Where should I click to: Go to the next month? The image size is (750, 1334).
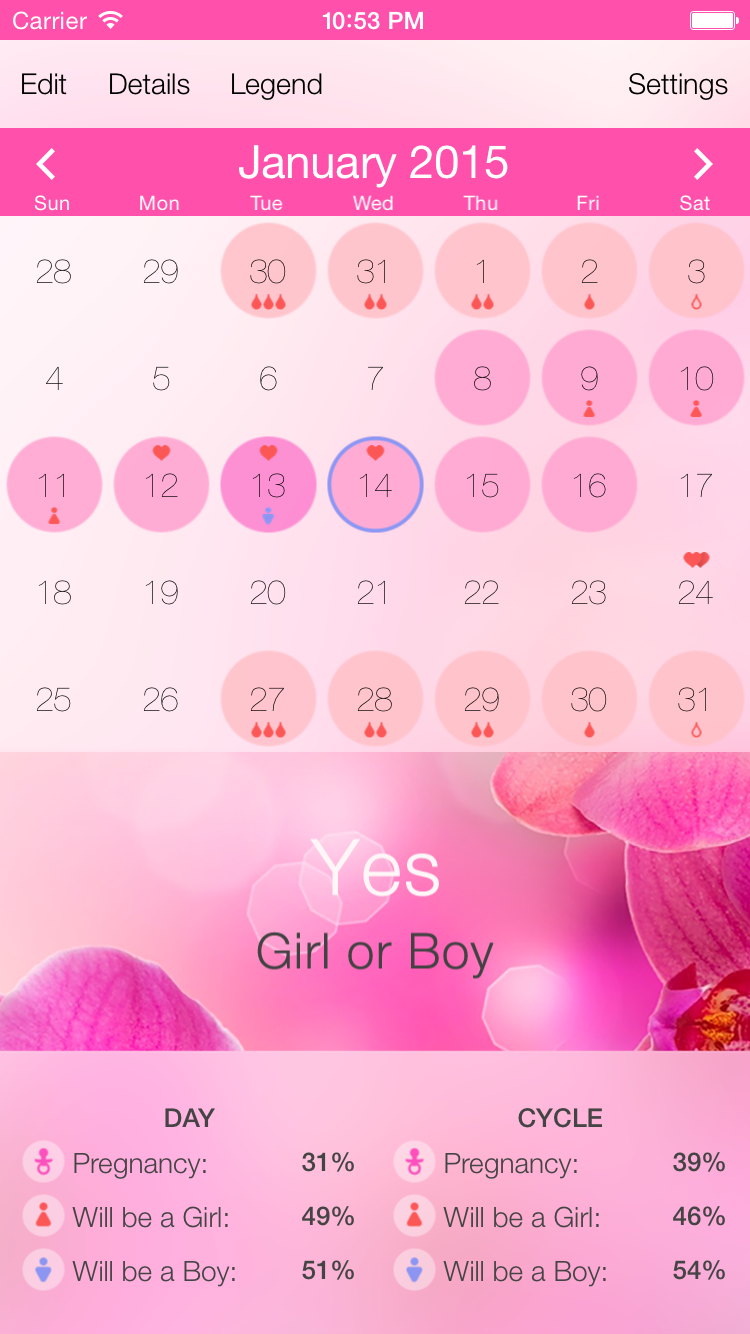coord(703,164)
